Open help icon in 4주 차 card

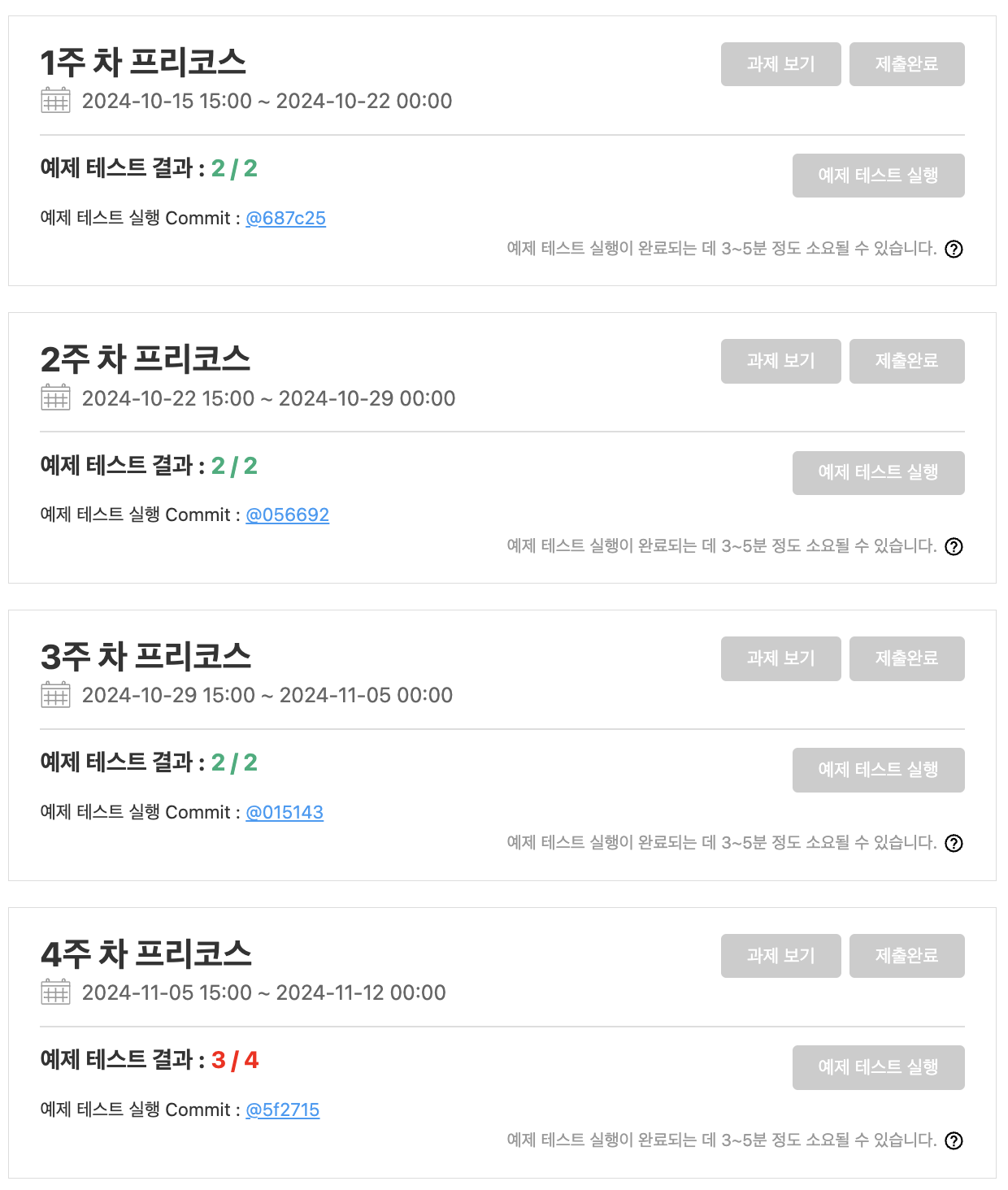[954, 1141]
